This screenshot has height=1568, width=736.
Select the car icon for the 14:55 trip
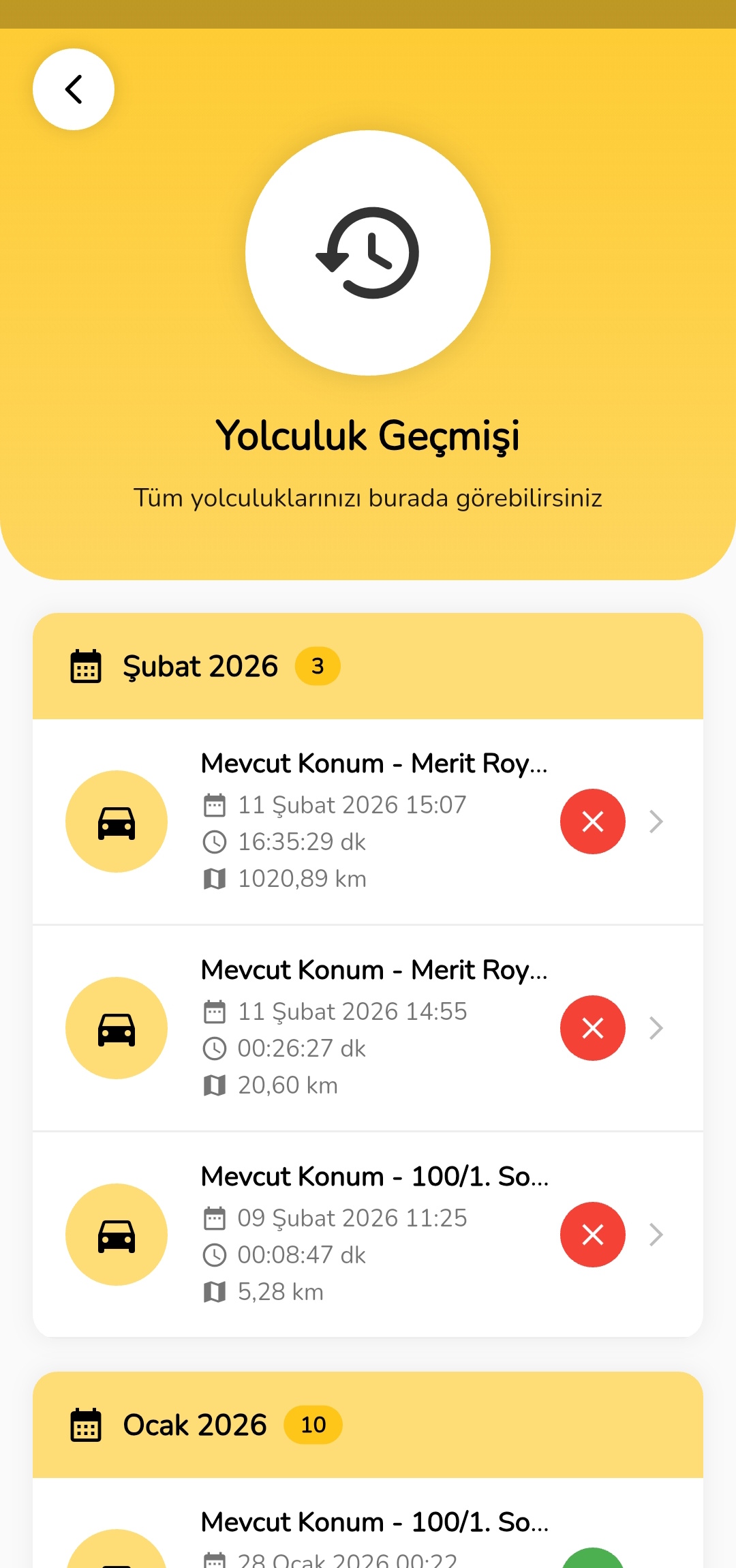(x=116, y=1027)
